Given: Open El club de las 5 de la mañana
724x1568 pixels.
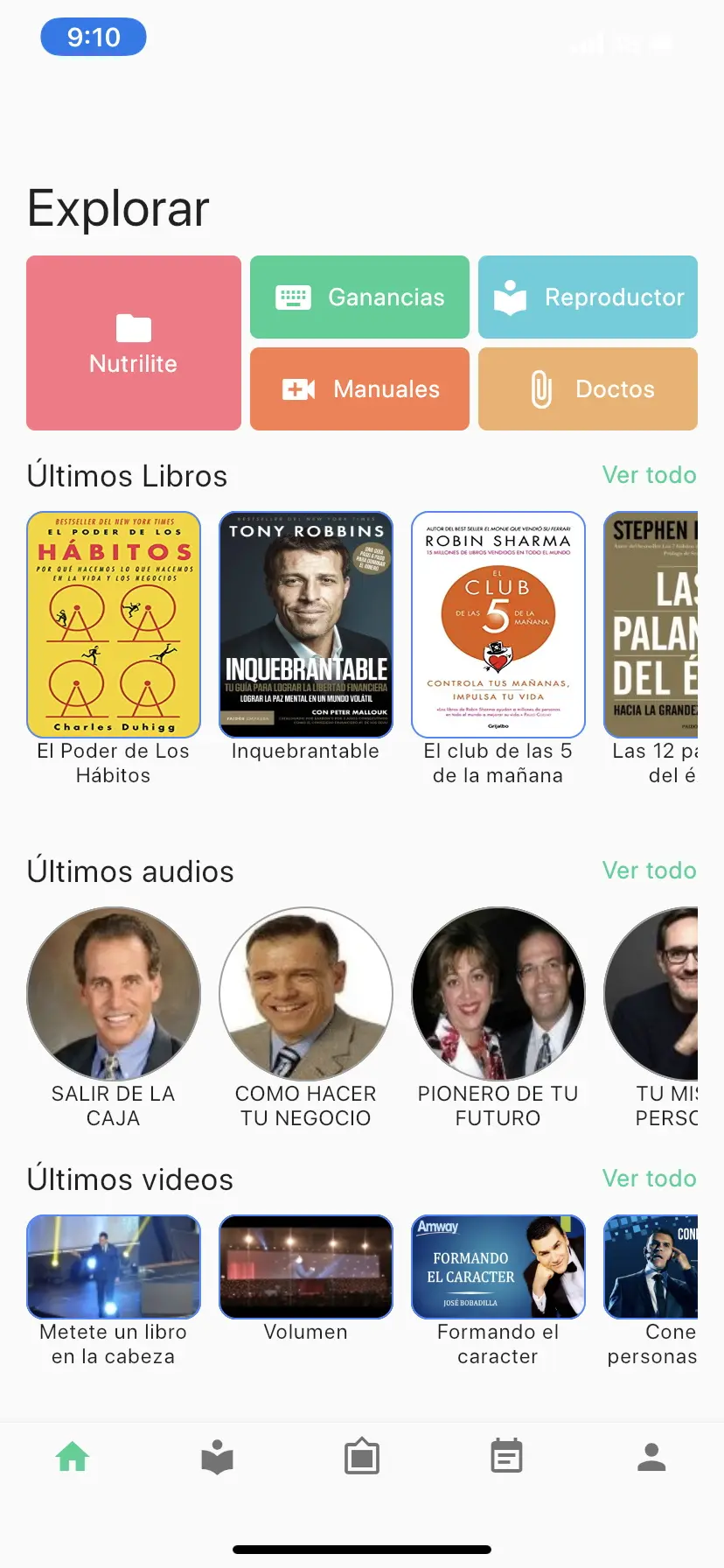Looking at the screenshot, I should [498, 625].
